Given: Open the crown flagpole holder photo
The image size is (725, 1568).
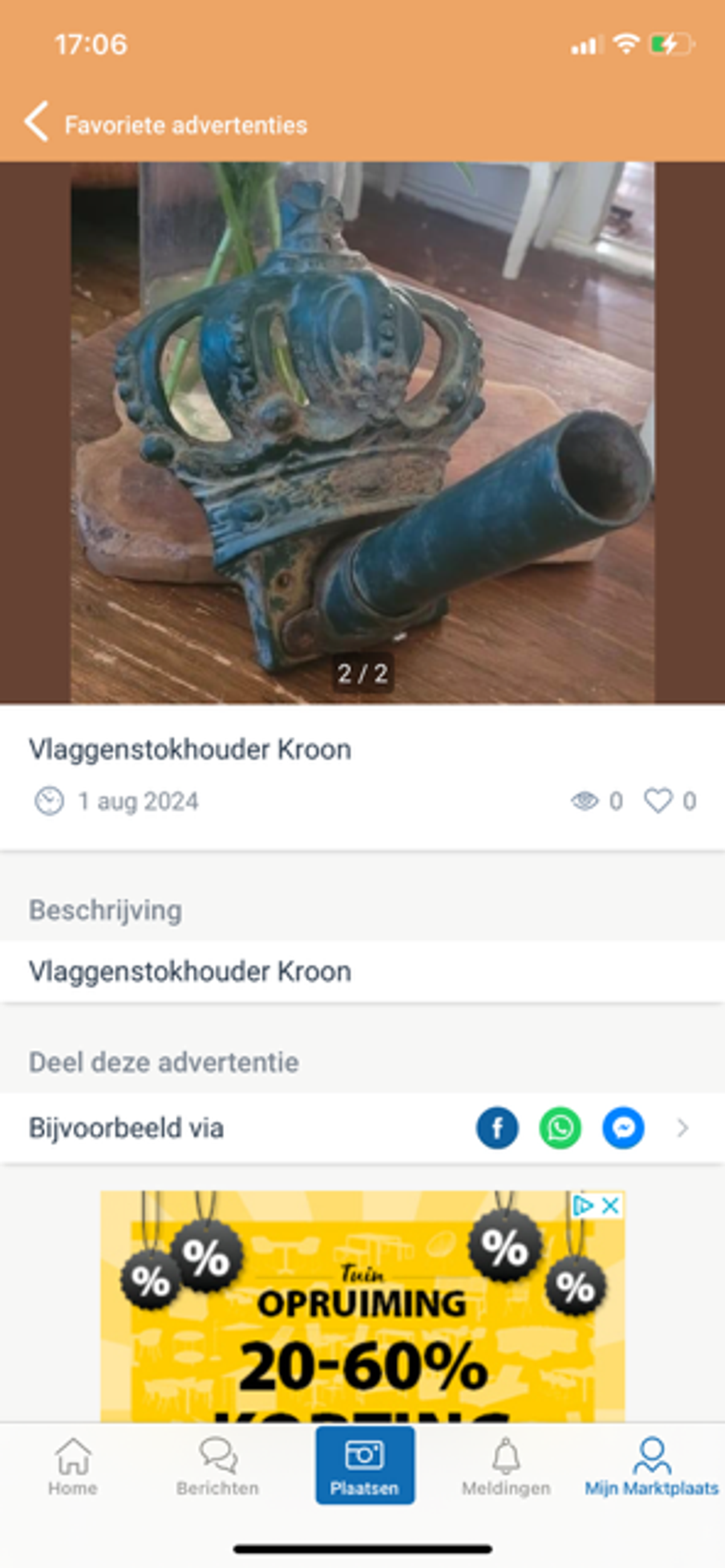Looking at the screenshot, I should 362,432.
